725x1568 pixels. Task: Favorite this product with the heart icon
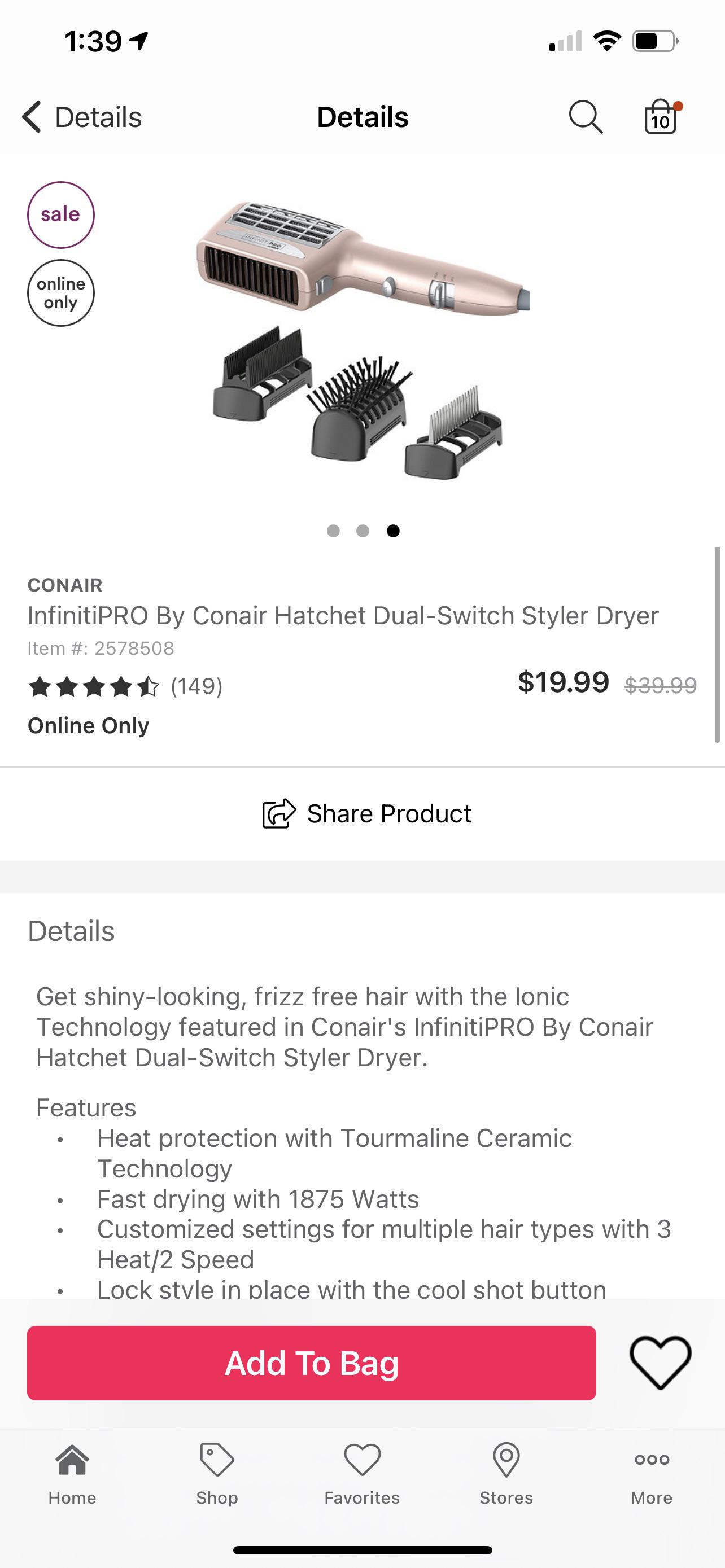click(660, 1362)
